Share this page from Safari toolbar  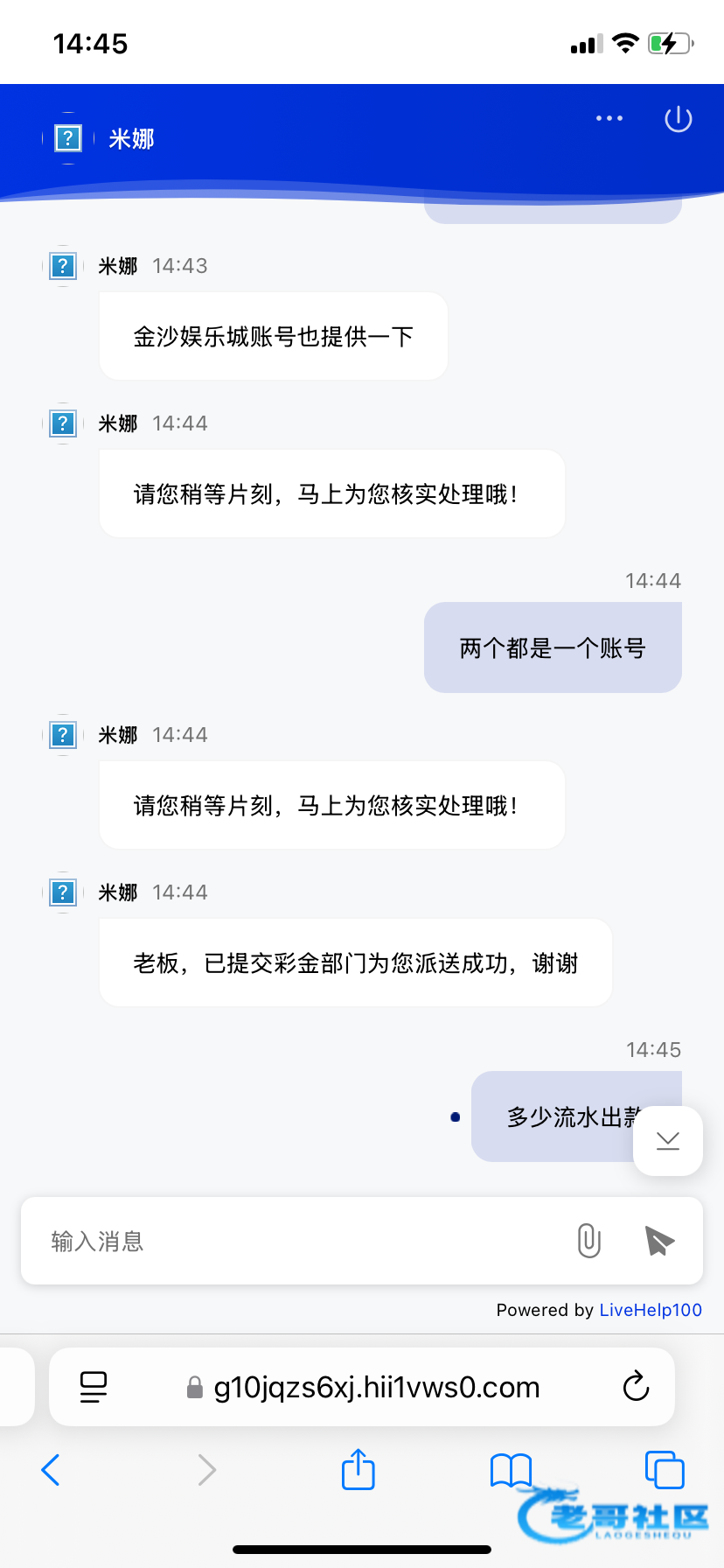tap(359, 1469)
